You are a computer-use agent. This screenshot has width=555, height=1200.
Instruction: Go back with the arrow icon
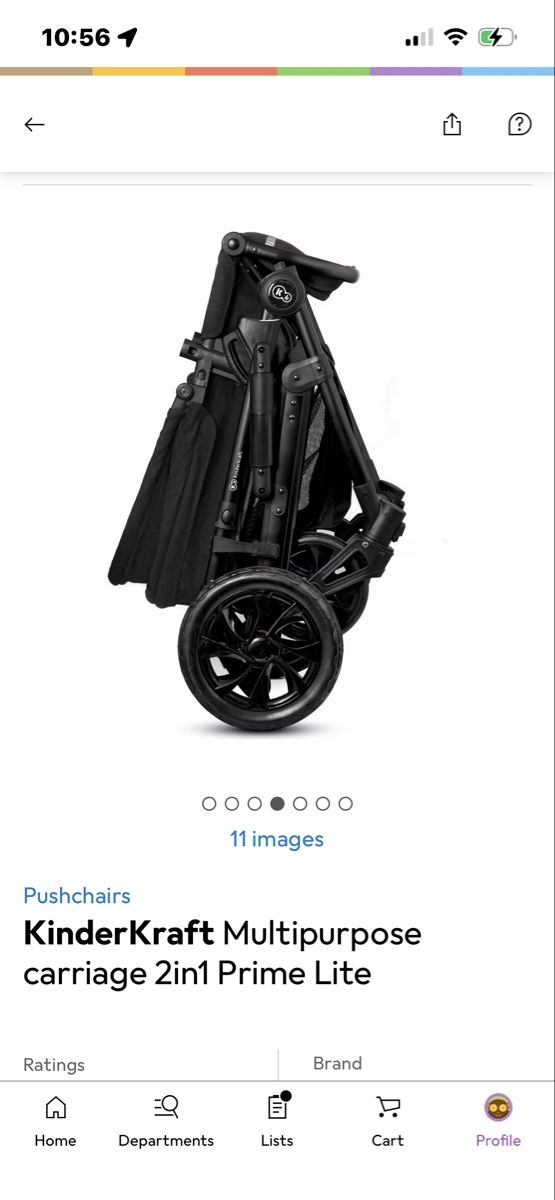(x=35, y=125)
